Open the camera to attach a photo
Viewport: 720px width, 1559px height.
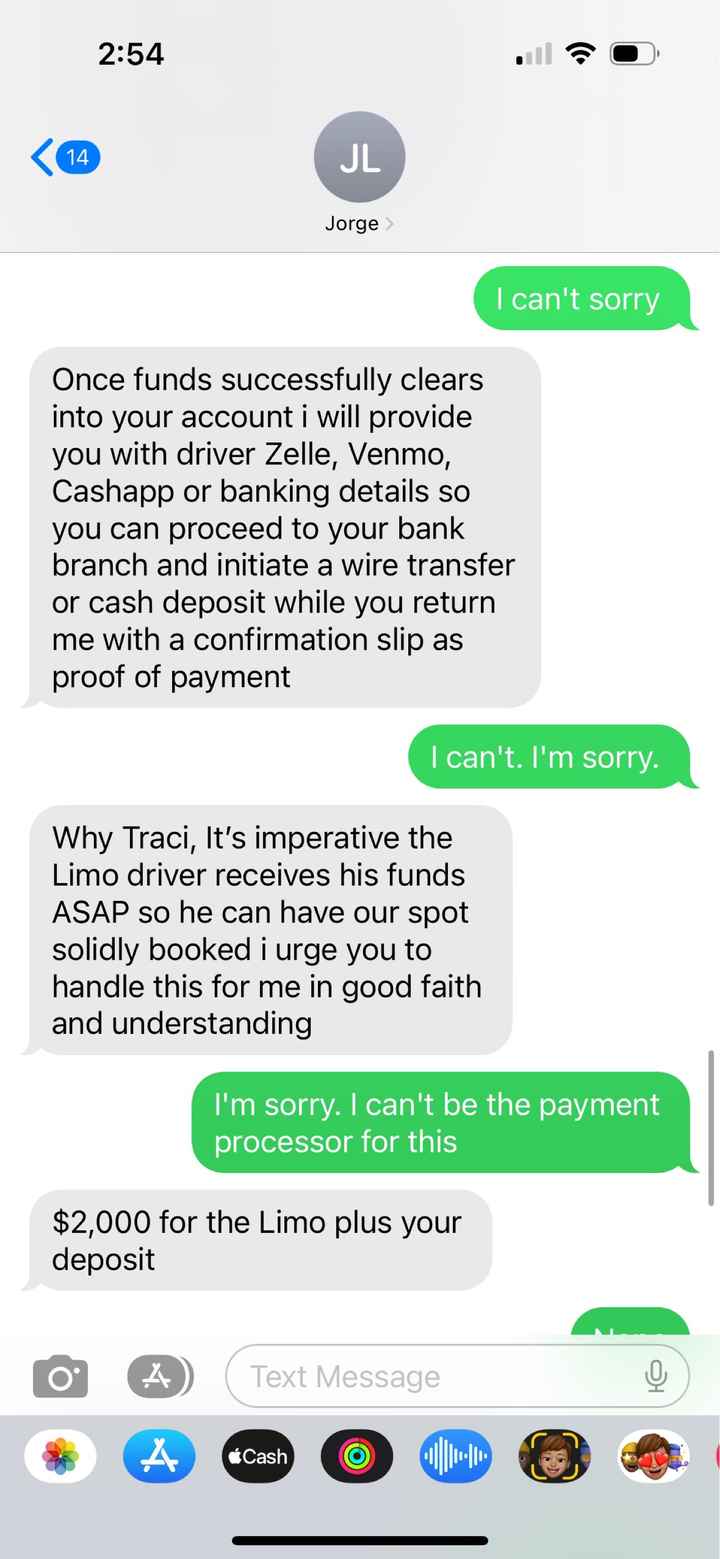(60, 1375)
